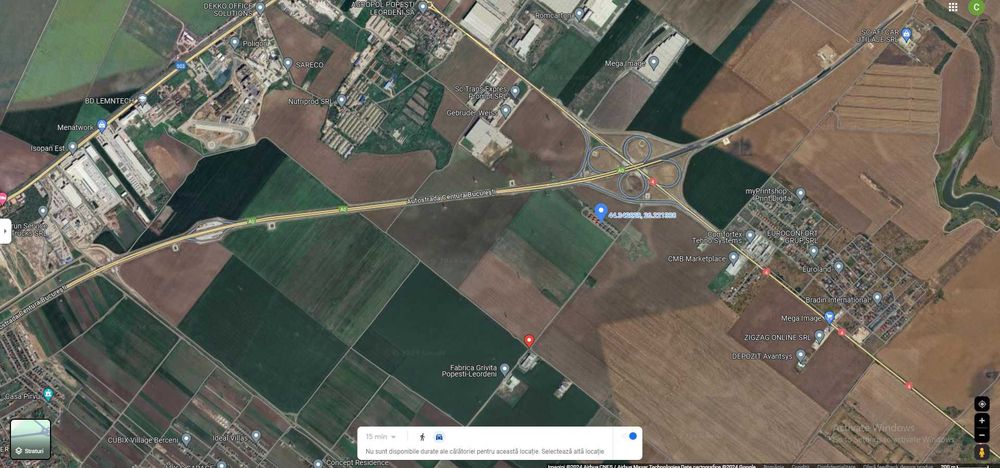Viewport: 1000px width, 468px height.
Task: Center map on my location
Action: click(x=982, y=403)
